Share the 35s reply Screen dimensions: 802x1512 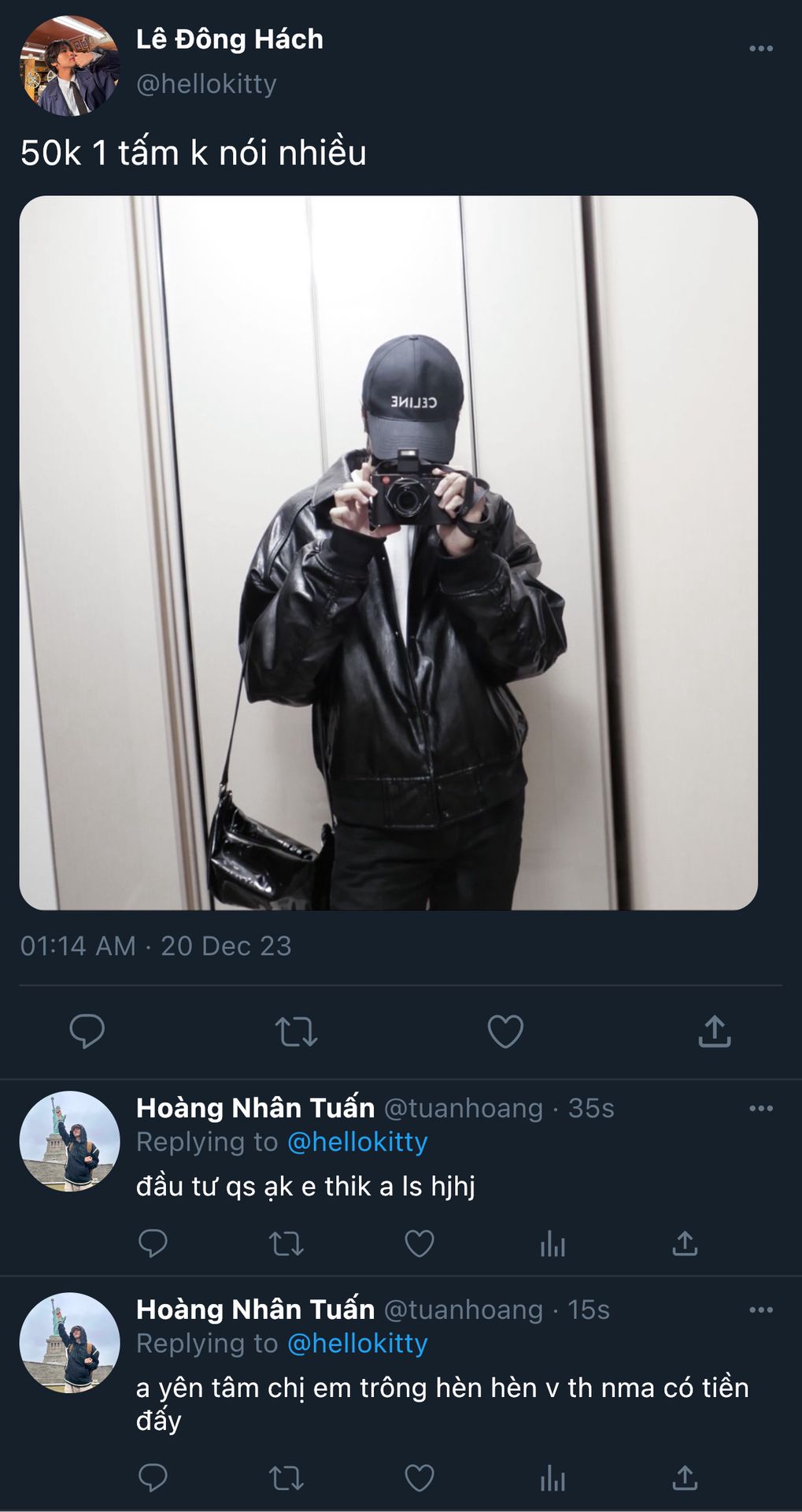(685, 1244)
